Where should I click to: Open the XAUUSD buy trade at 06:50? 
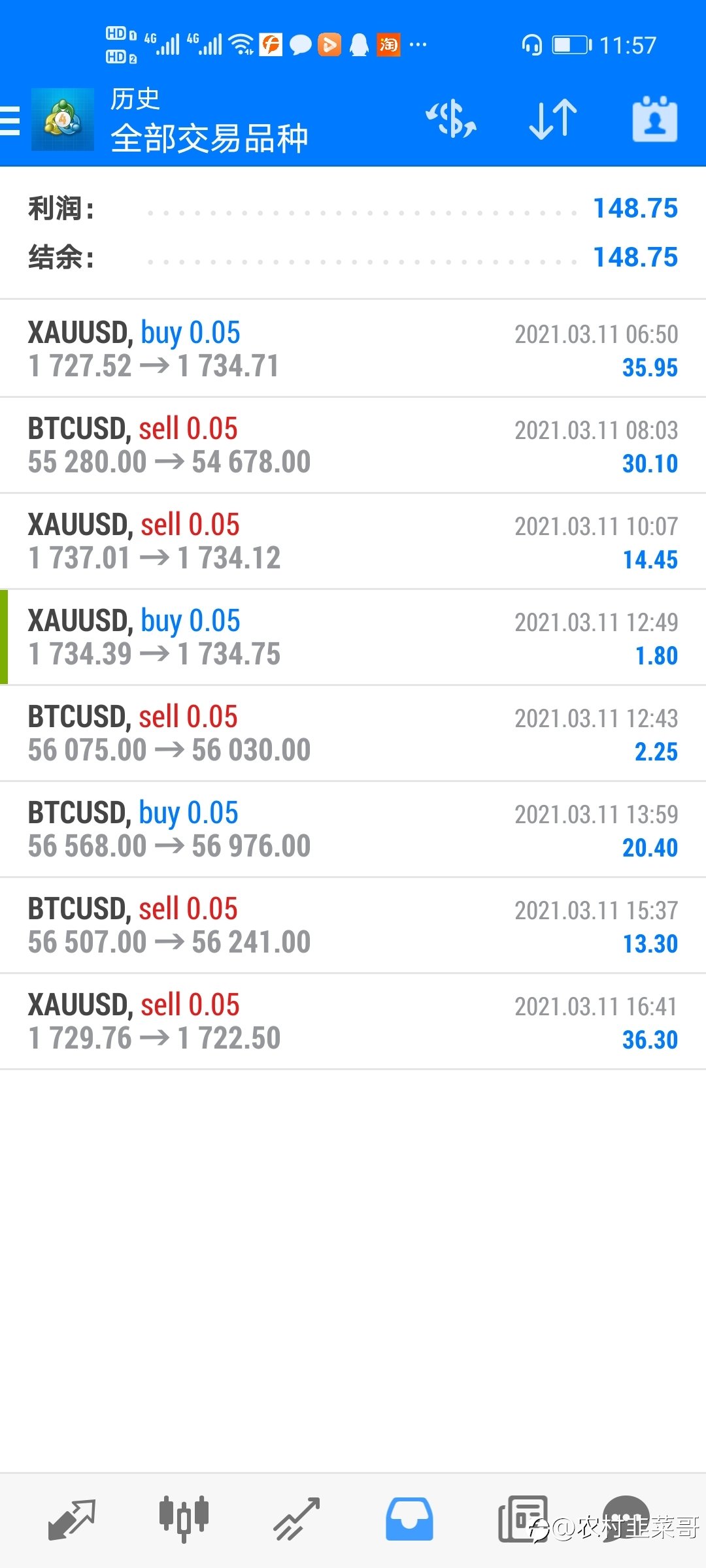click(x=353, y=349)
